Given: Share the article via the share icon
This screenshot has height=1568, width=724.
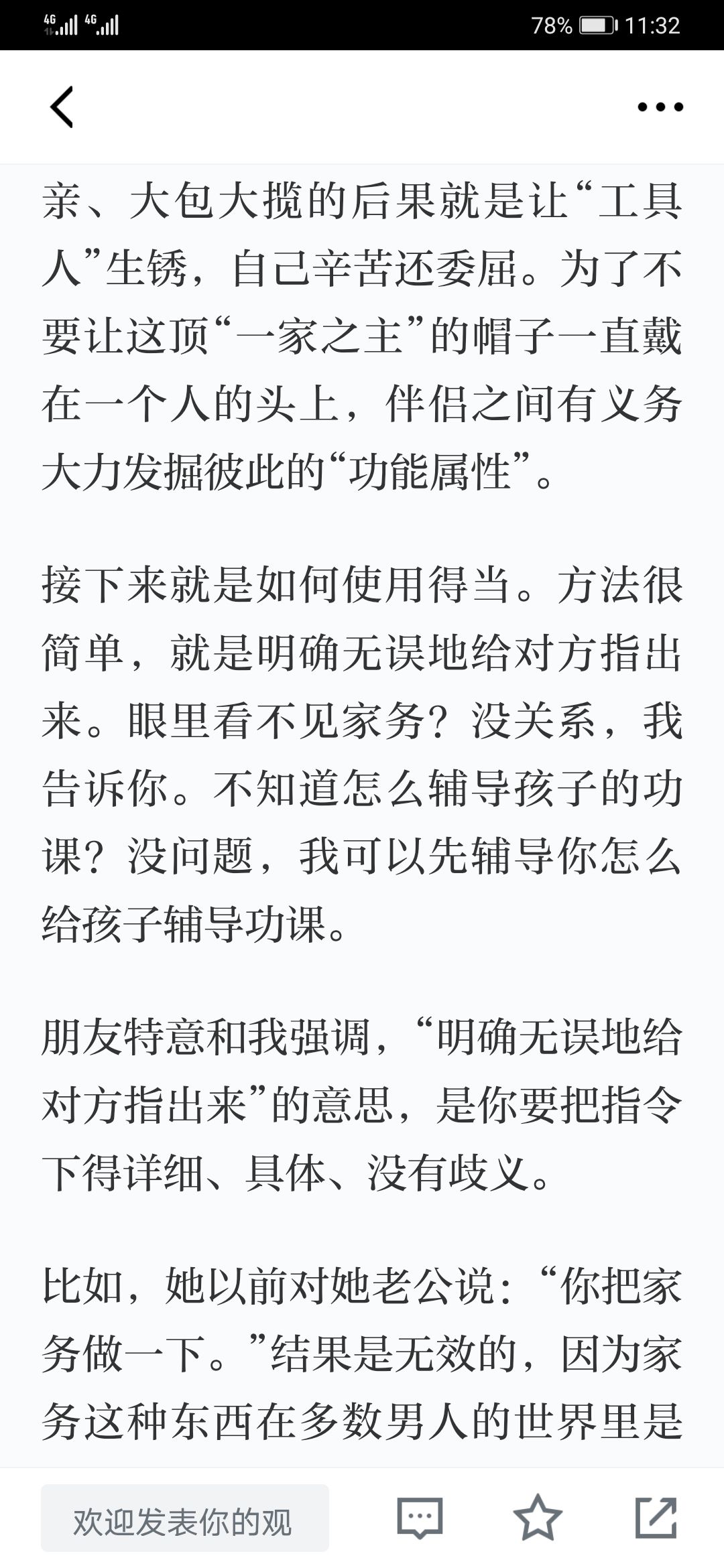Looking at the screenshot, I should click(x=656, y=1518).
